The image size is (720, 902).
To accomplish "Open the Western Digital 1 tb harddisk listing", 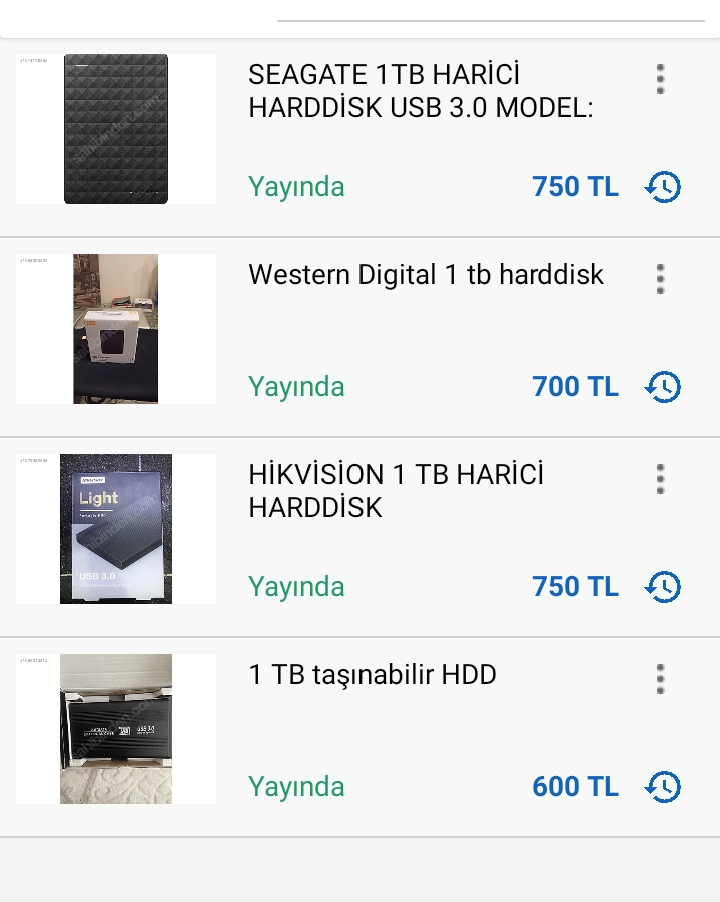I will [x=426, y=275].
